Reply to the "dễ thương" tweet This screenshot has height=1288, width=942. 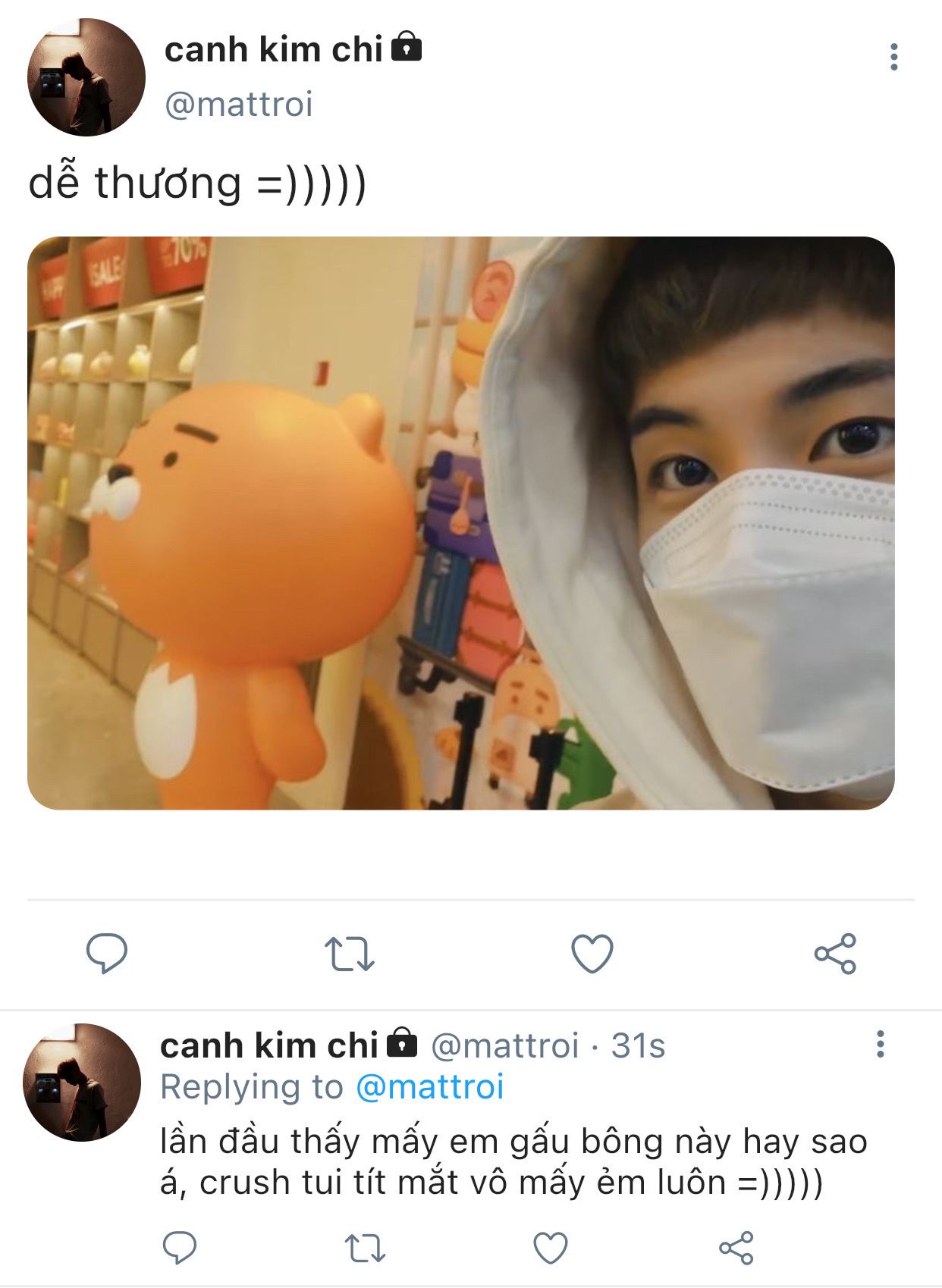click(107, 953)
